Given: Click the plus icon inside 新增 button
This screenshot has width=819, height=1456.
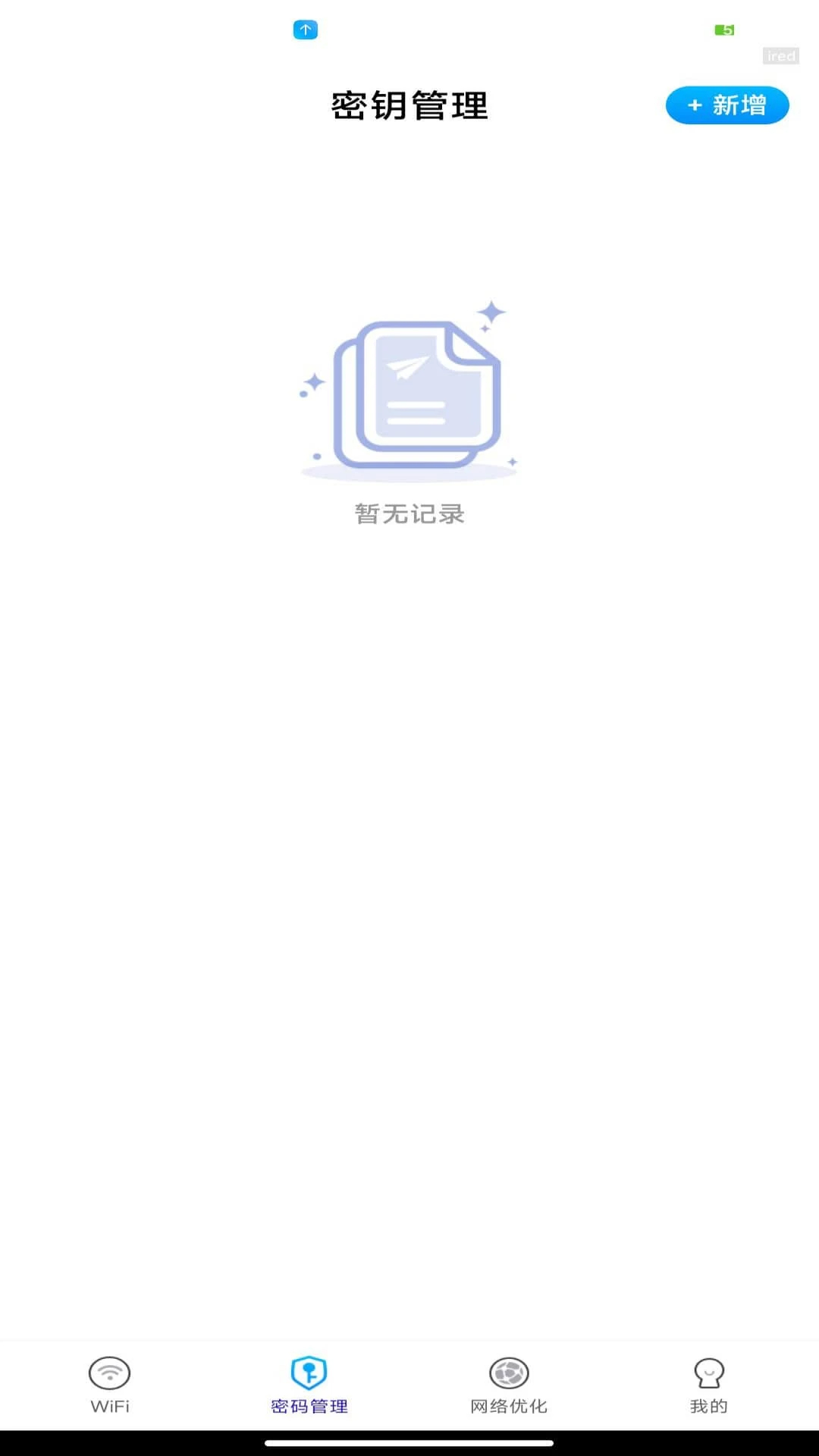Looking at the screenshot, I should click(693, 105).
